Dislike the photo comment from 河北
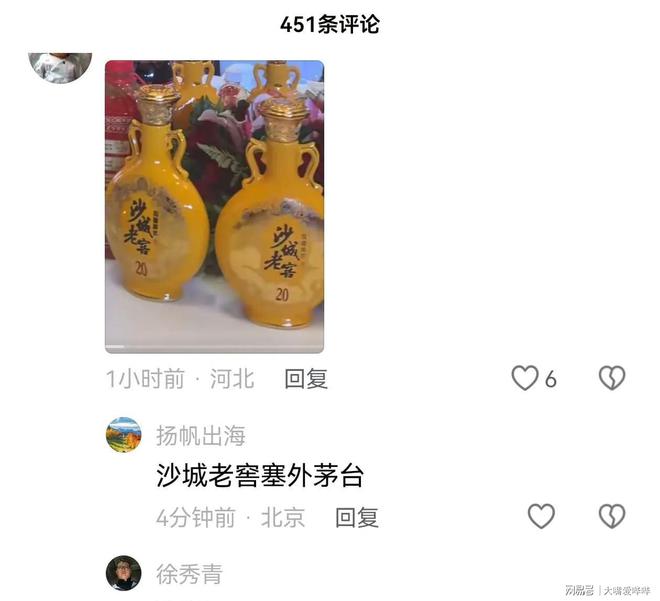 coord(611,378)
